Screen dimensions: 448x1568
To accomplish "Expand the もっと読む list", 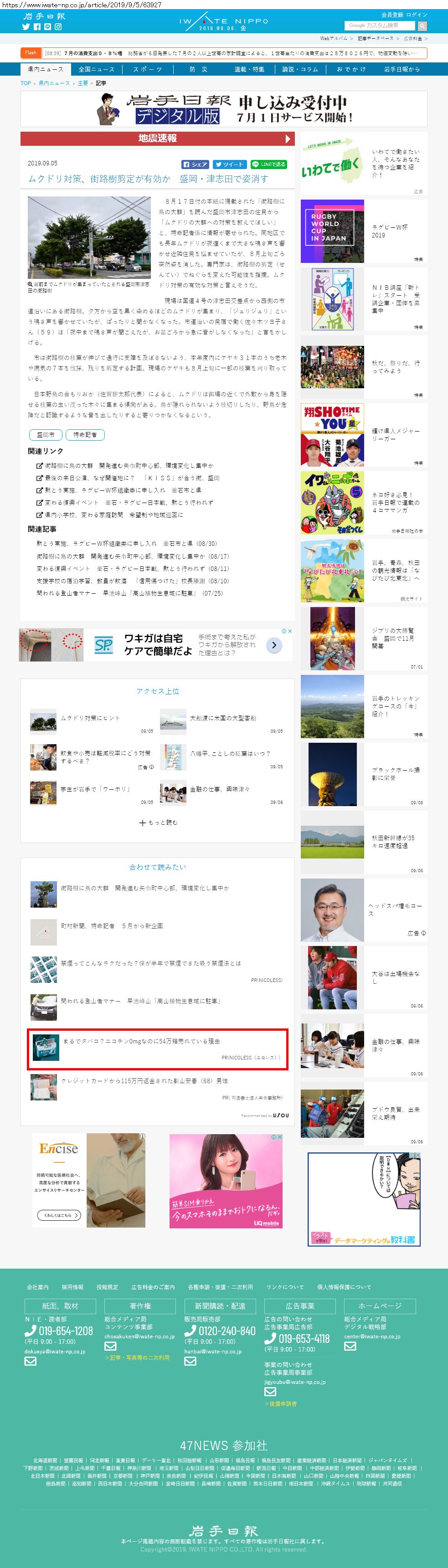I will tap(158, 823).
